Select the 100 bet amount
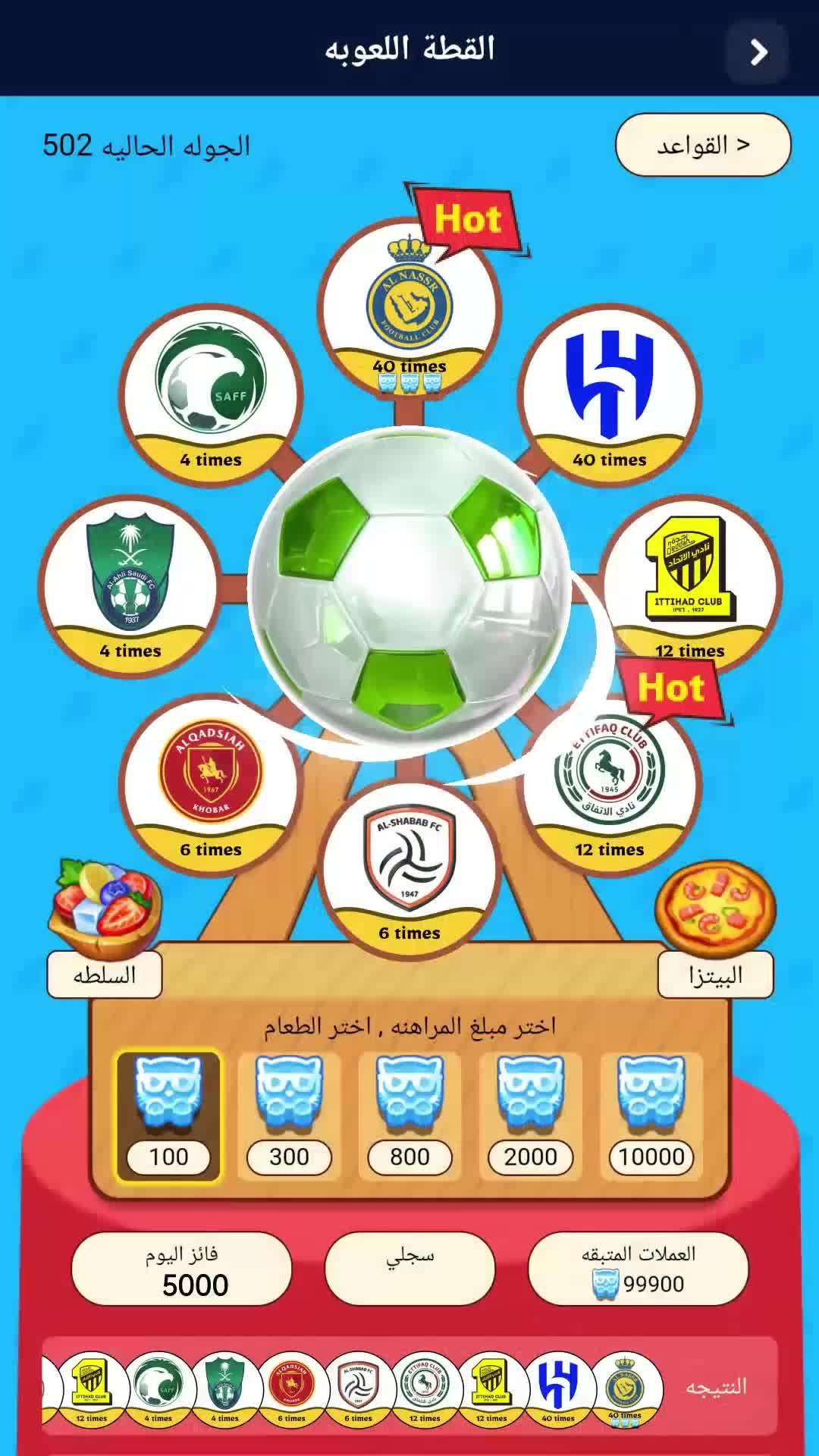The image size is (819, 1456). coord(168,1116)
